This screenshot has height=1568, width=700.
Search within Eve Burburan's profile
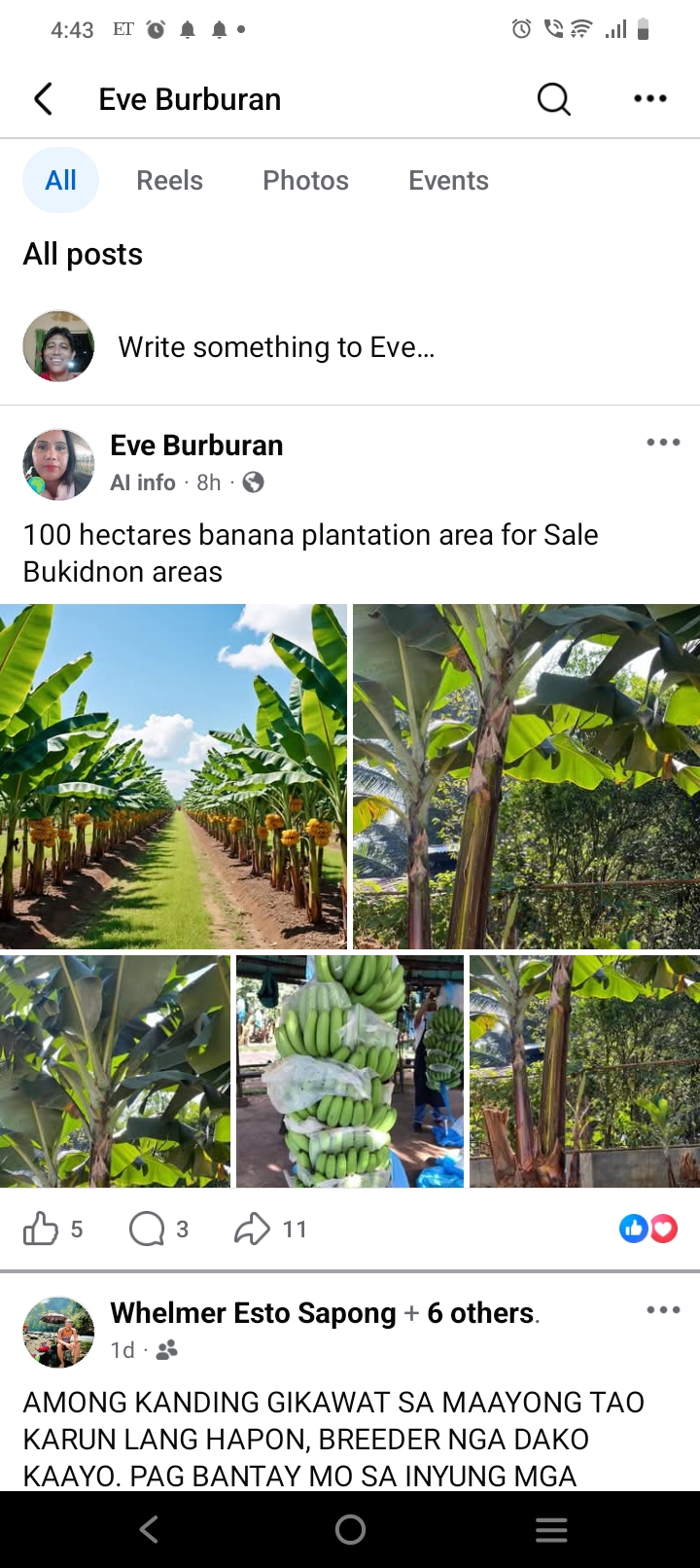pyautogui.click(x=553, y=99)
